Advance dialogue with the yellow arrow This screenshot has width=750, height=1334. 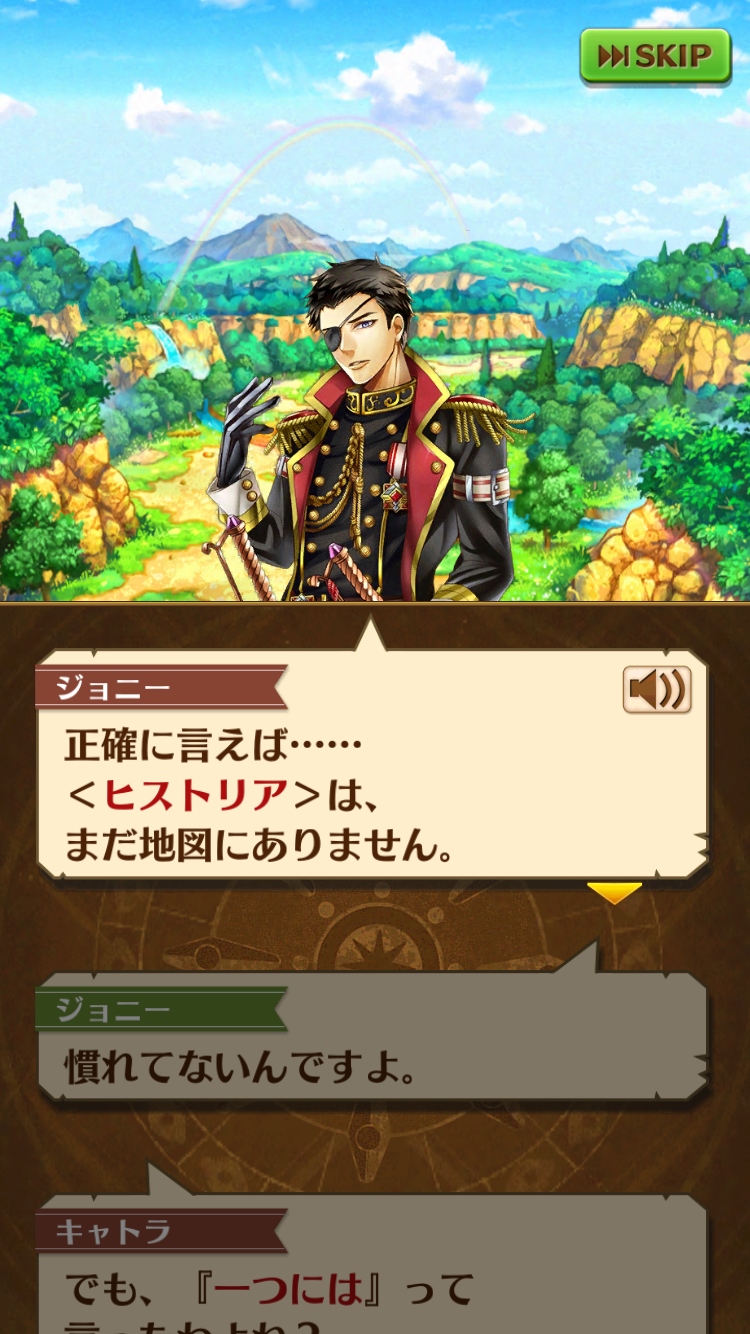coord(613,892)
